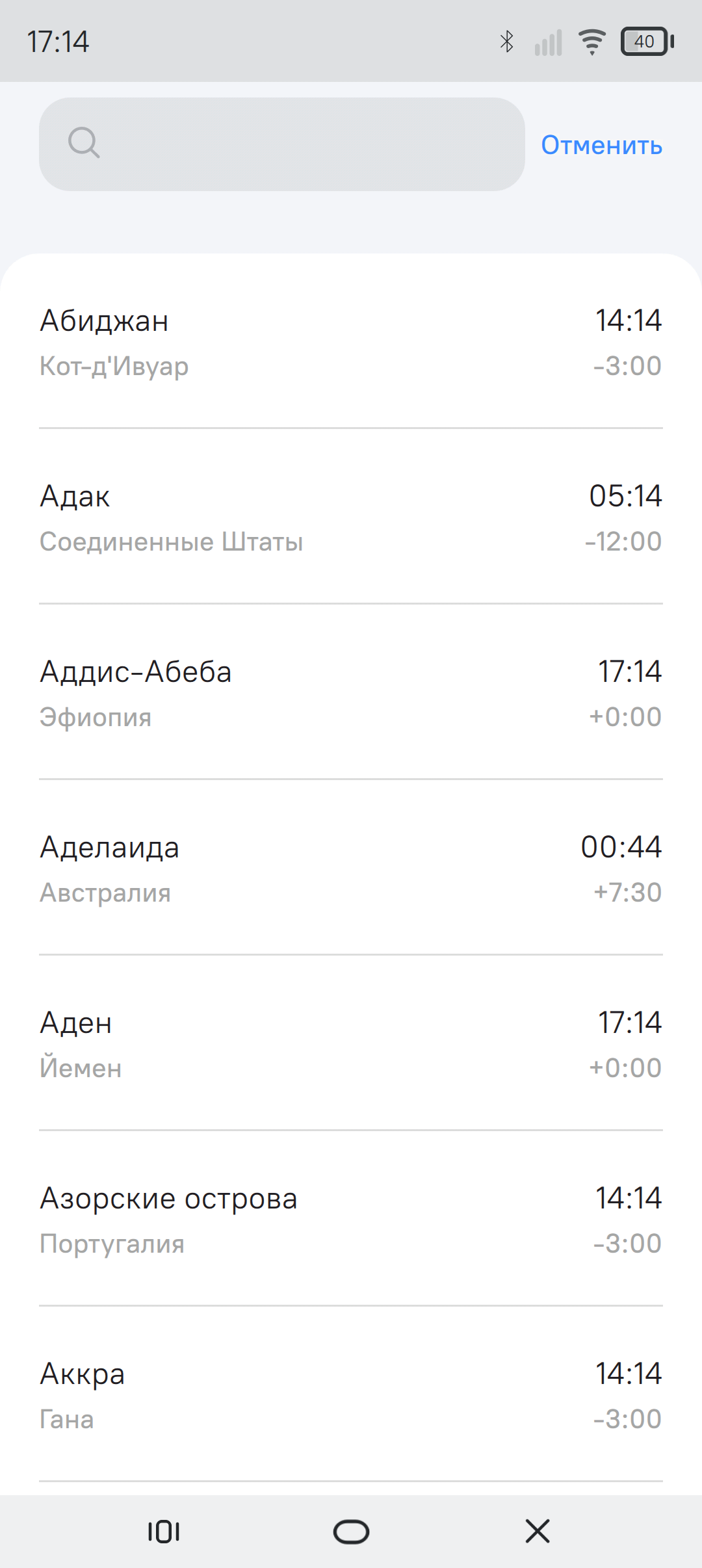Add Аддис-Абеба, Эфиопия

pos(351,692)
